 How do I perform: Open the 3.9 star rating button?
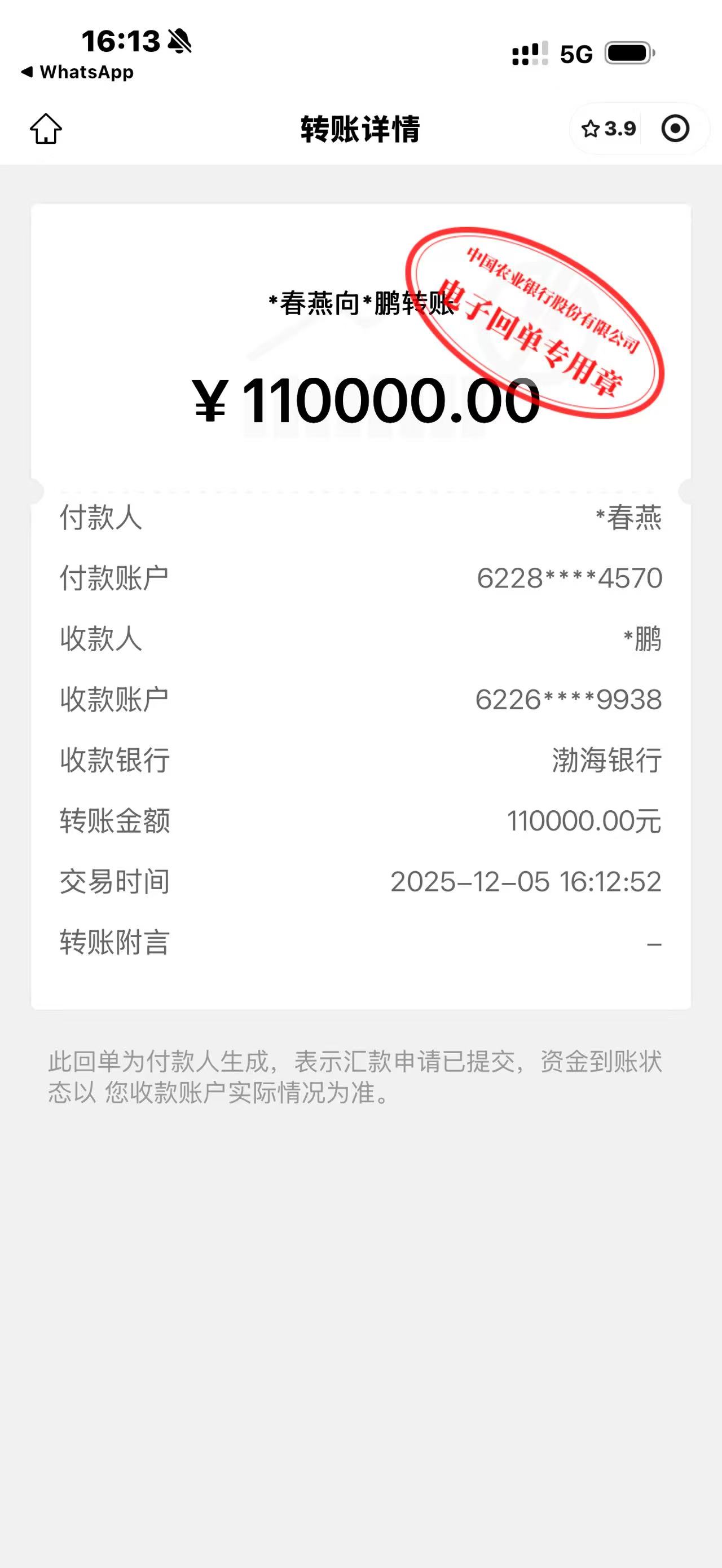pos(608,129)
